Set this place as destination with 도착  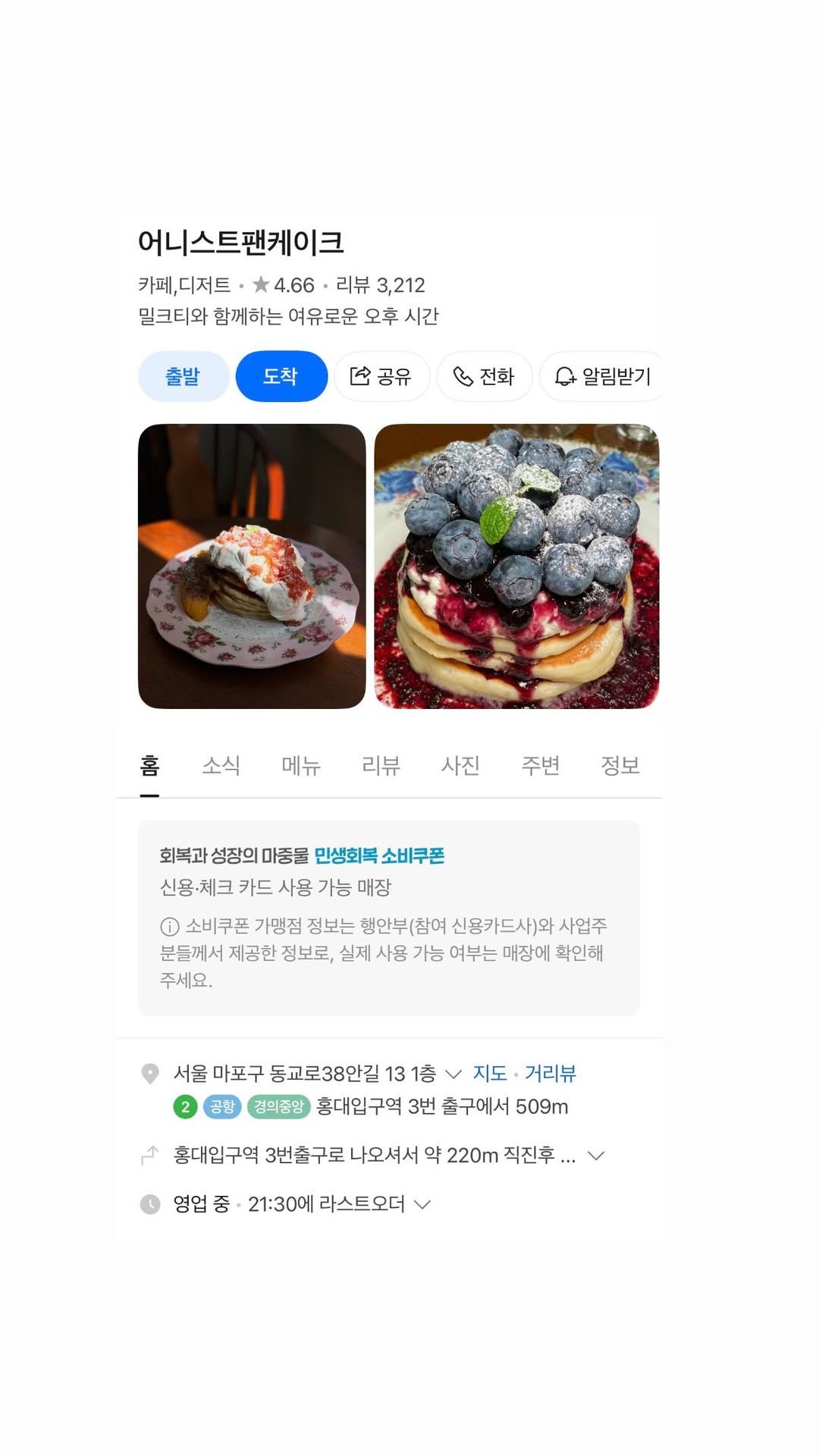[x=281, y=376]
